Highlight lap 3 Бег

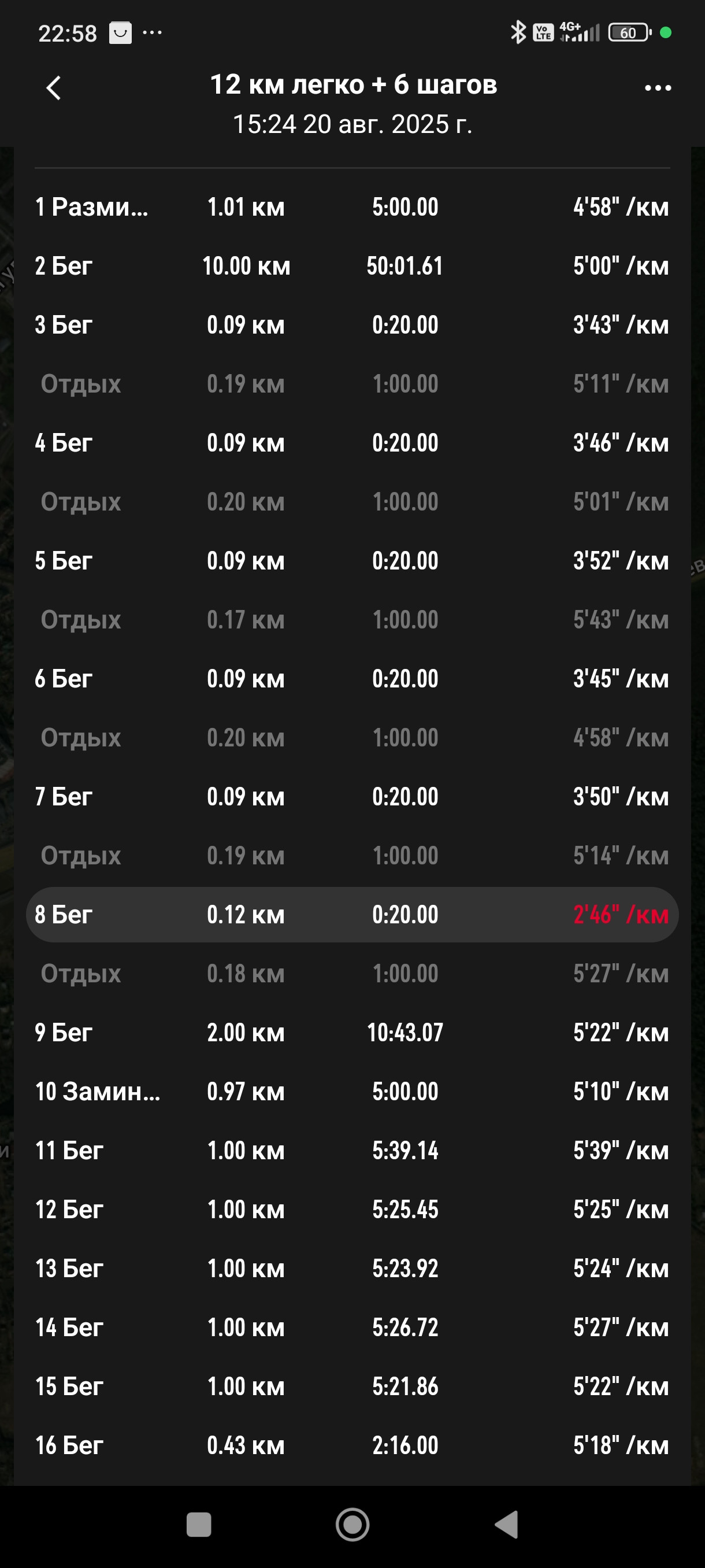[x=352, y=325]
